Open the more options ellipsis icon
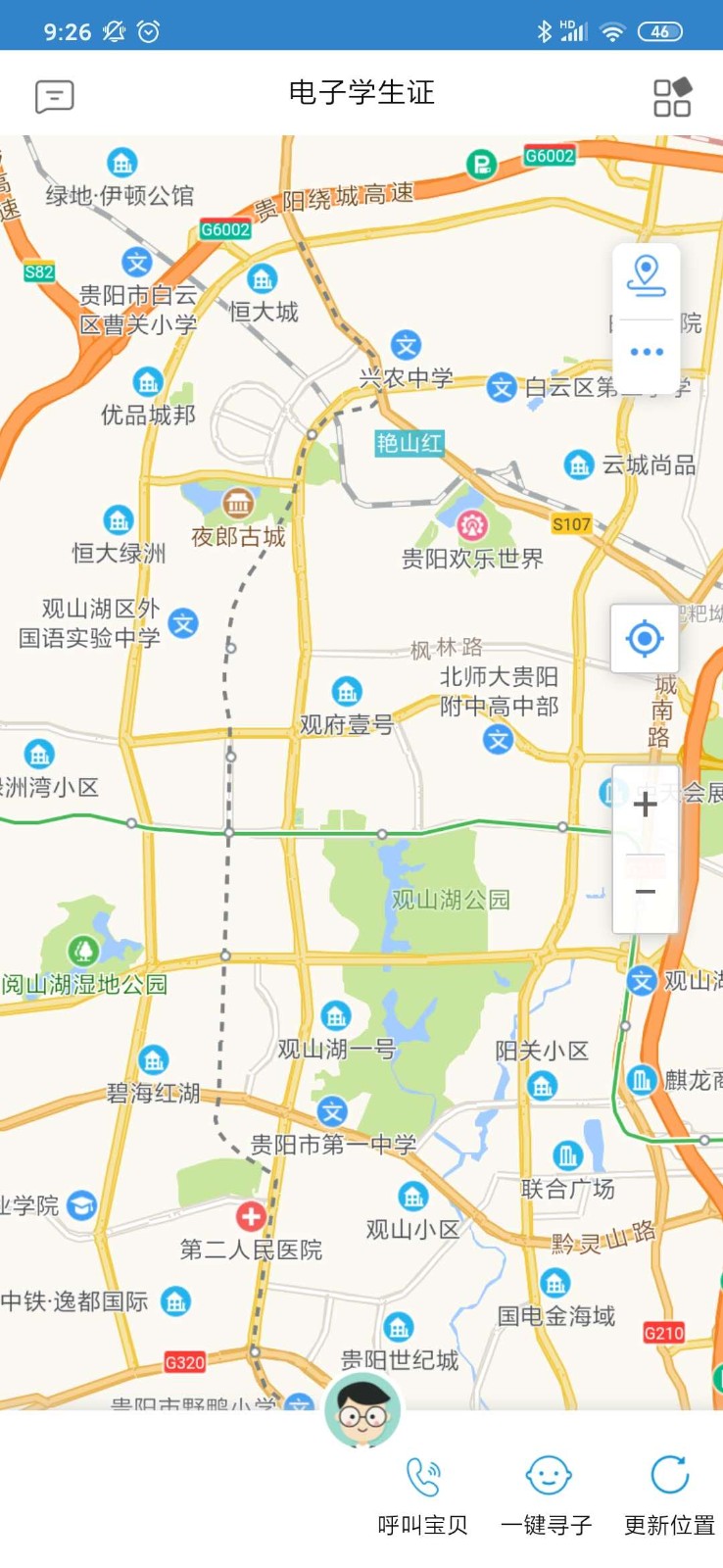This screenshot has width=723, height=1568. tap(645, 350)
